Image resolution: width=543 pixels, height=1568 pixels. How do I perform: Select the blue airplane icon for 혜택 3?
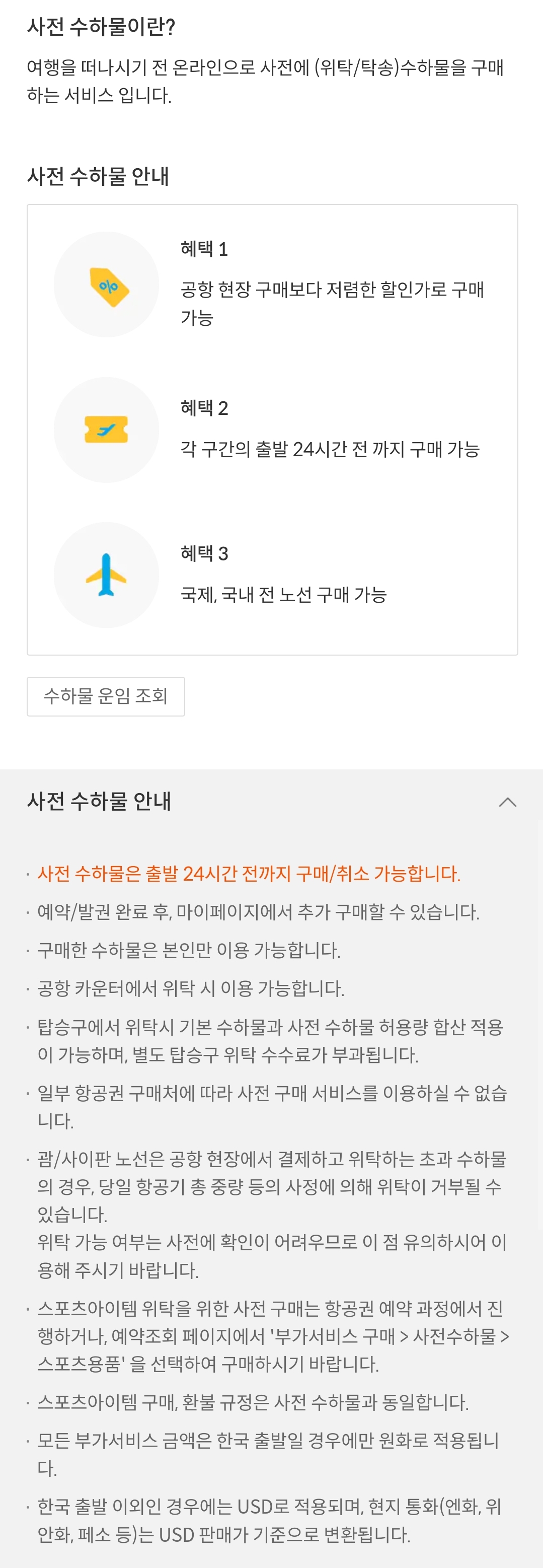(x=106, y=574)
